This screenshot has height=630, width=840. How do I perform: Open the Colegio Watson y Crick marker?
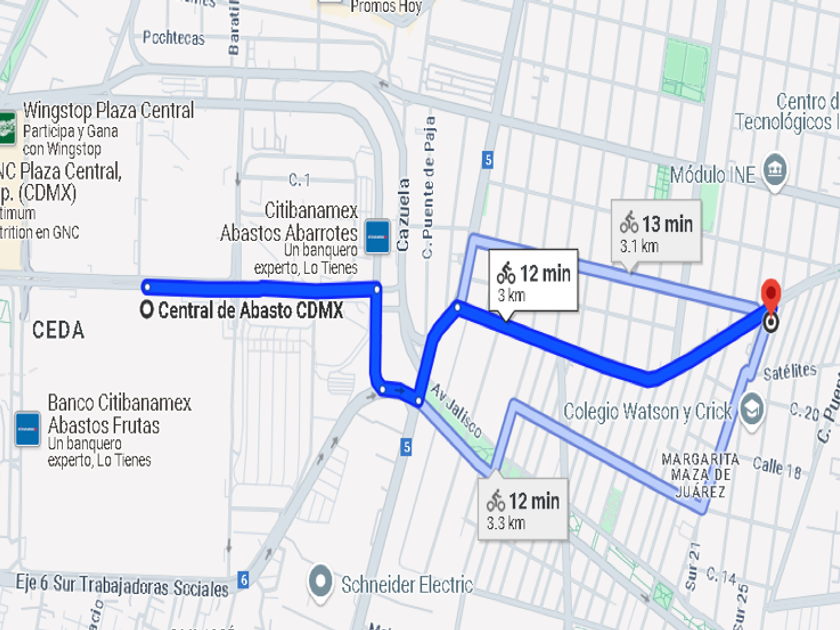752,410
